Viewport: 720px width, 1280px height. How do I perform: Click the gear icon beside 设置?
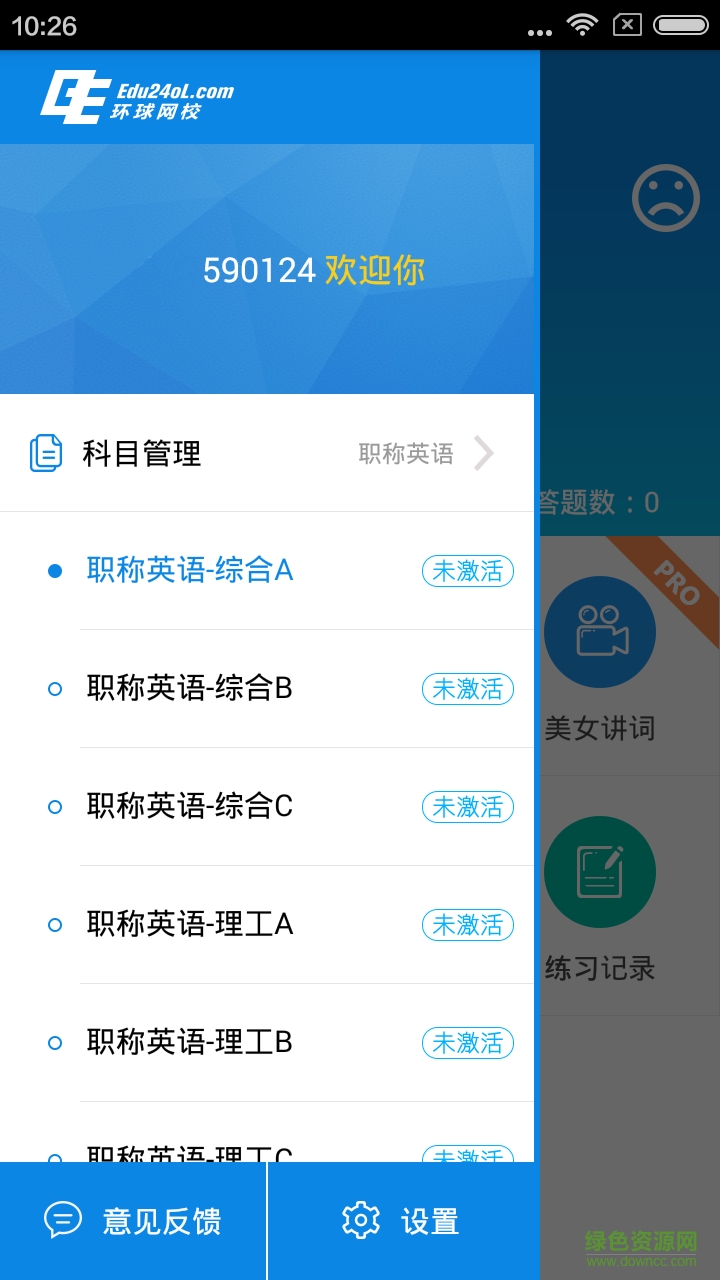pyautogui.click(x=359, y=1220)
